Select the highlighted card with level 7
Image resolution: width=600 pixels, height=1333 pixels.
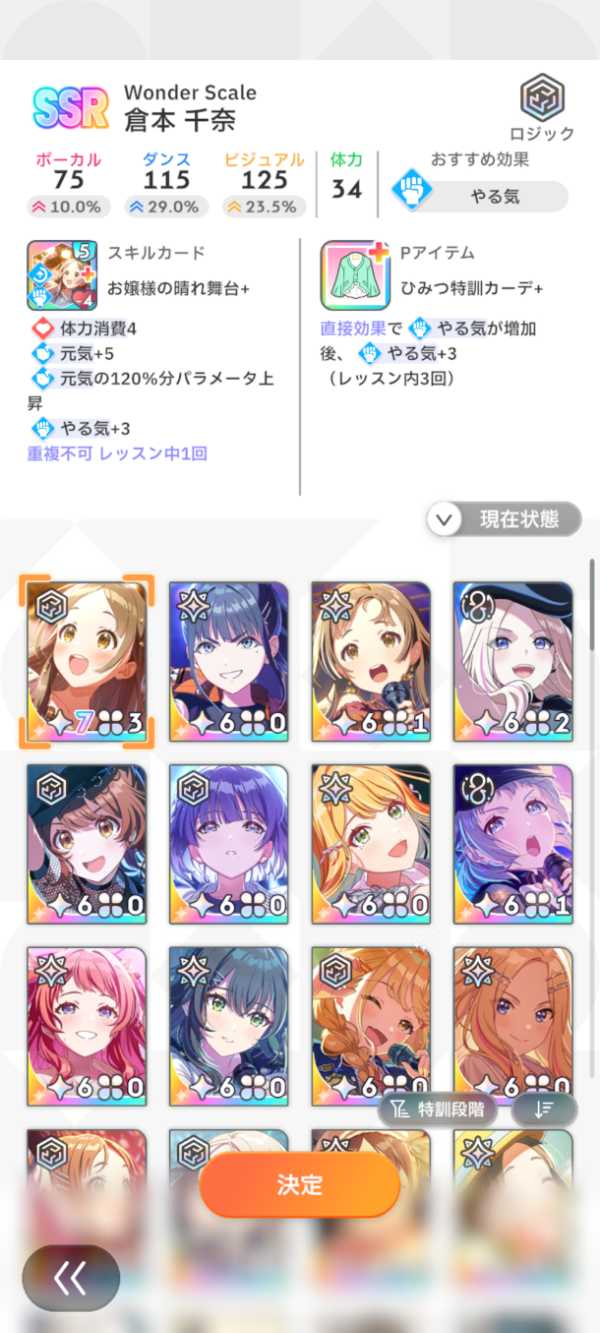coord(86,662)
